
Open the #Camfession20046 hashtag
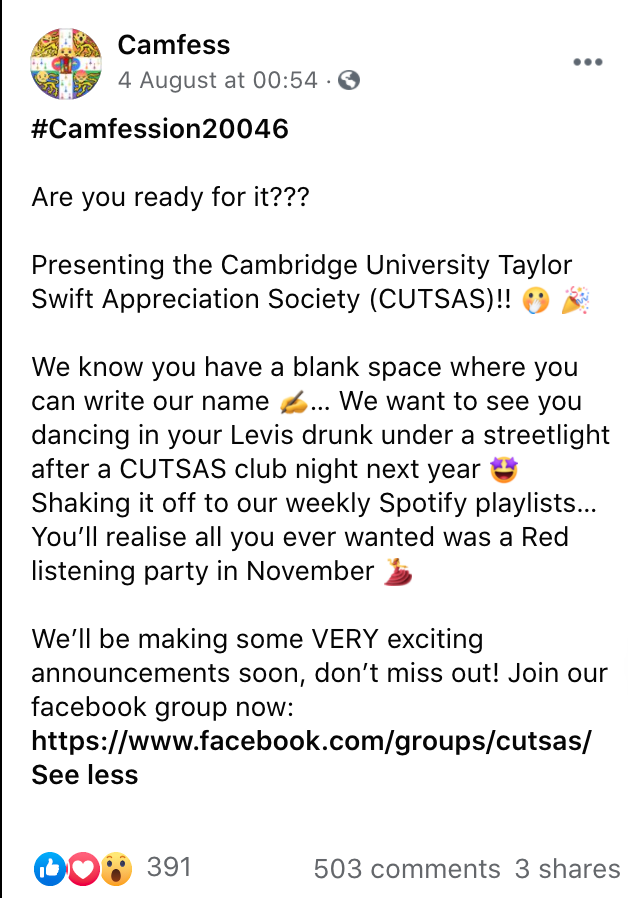pyautogui.click(x=160, y=128)
